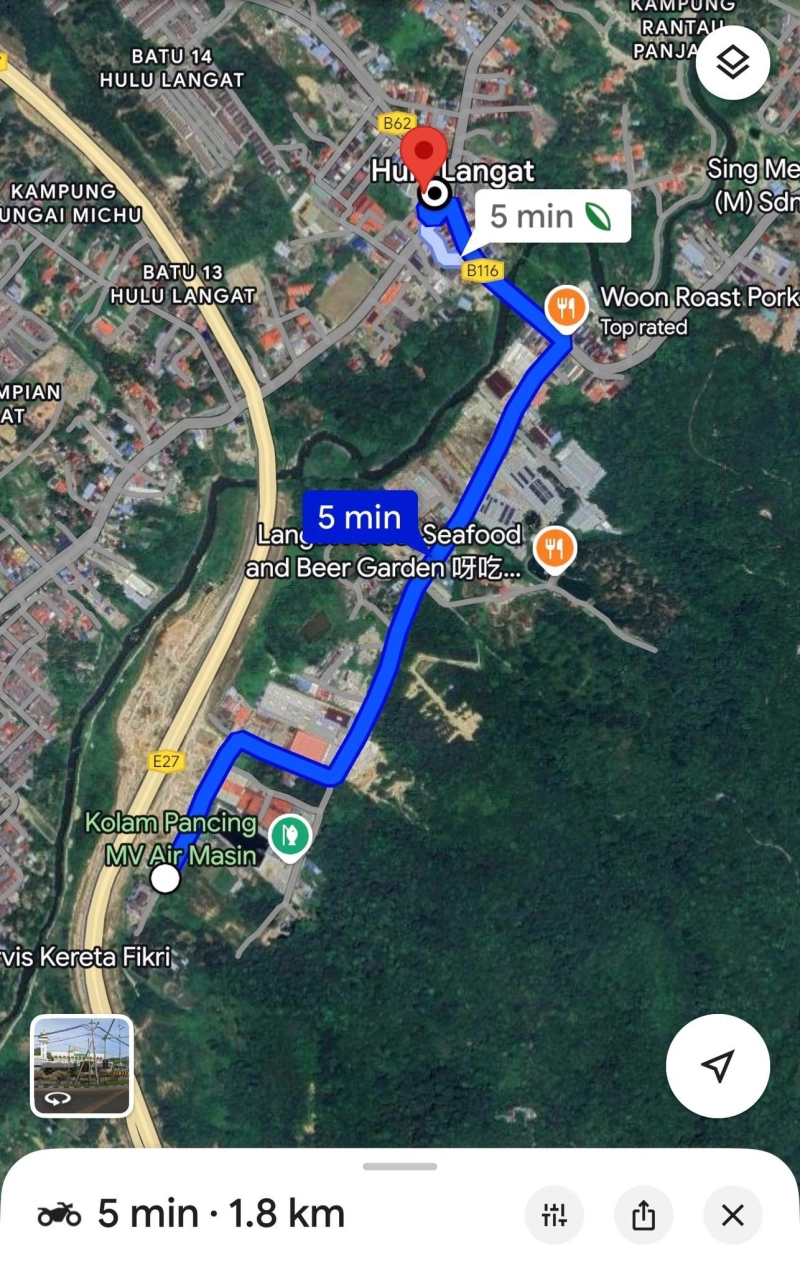
Task: Open the map layers switcher
Action: coord(733,62)
